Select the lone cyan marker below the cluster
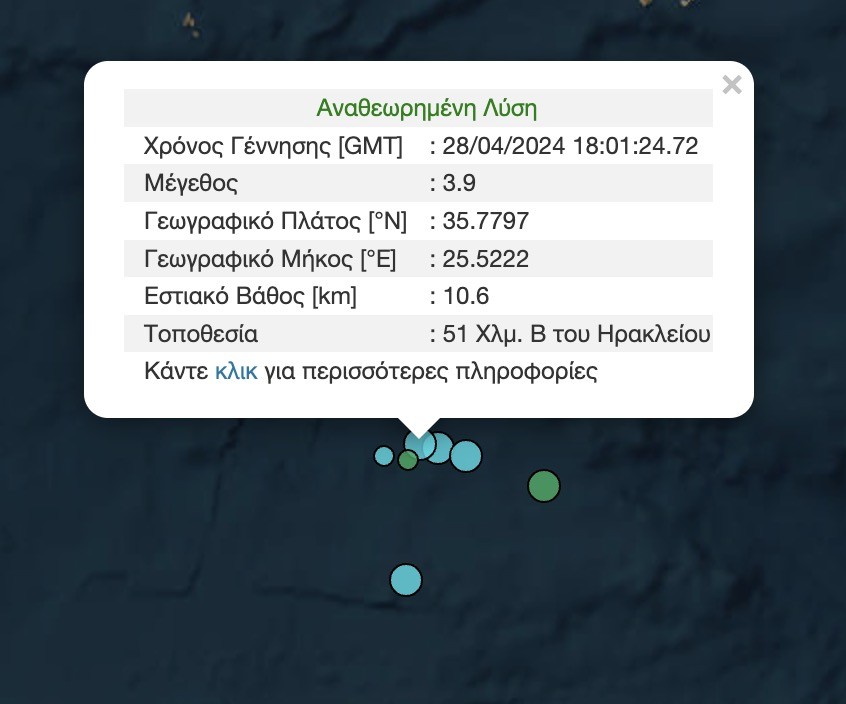This screenshot has height=704, width=846. [x=405, y=579]
